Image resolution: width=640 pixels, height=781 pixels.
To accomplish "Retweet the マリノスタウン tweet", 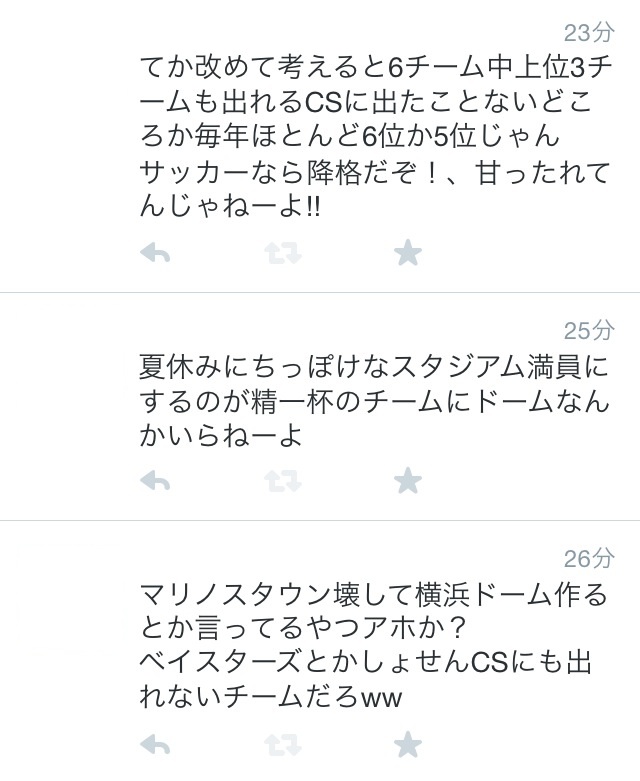I will point(282,744).
